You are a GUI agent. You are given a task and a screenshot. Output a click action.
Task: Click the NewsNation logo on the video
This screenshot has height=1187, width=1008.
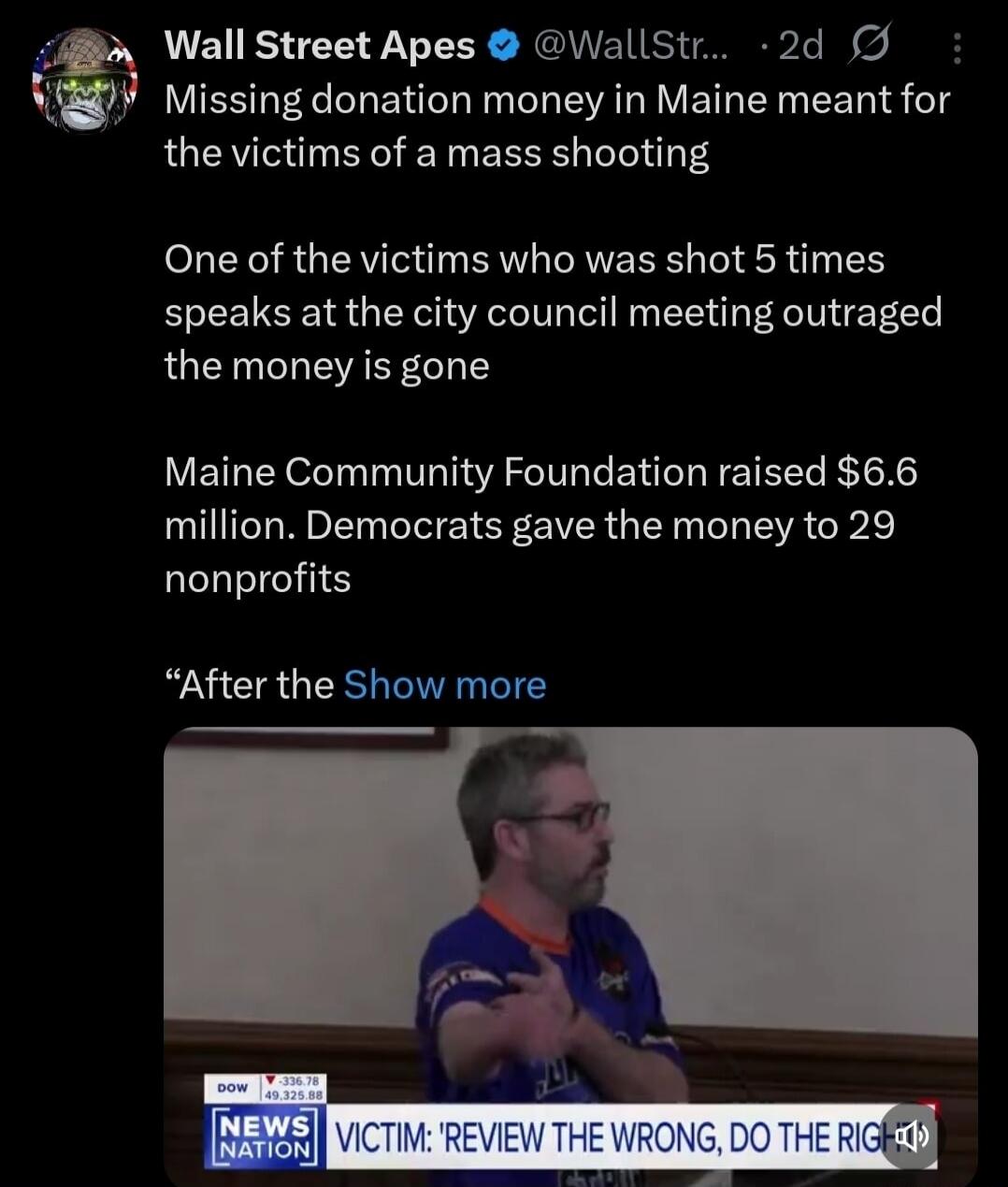tap(261, 1136)
